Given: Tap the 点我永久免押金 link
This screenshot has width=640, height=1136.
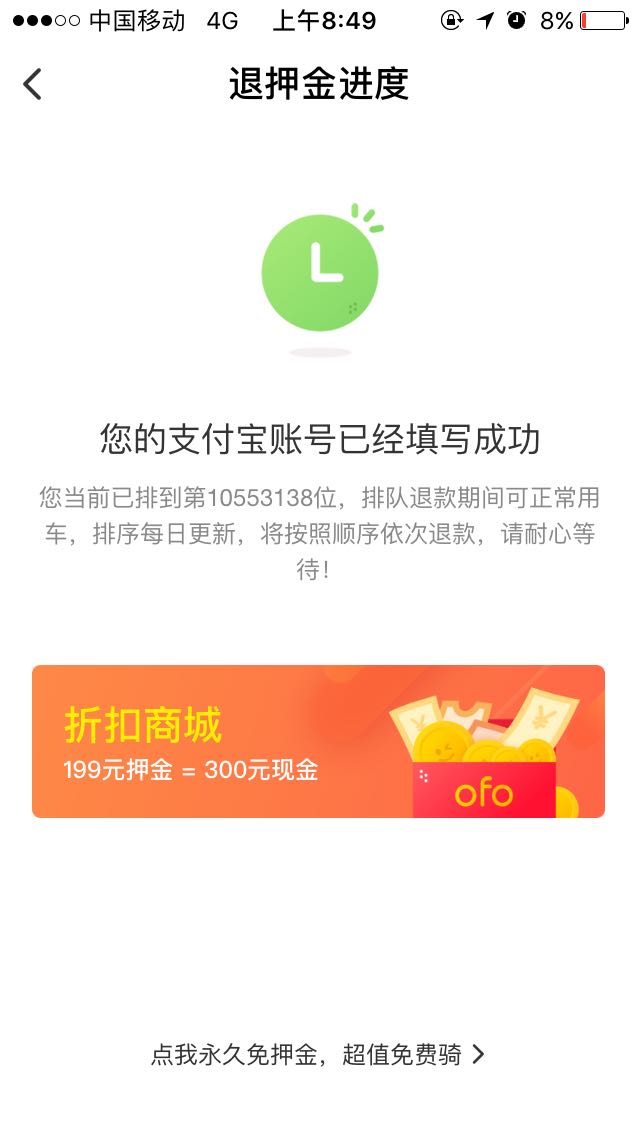Looking at the screenshot, I should click(x=317, y=1054).
